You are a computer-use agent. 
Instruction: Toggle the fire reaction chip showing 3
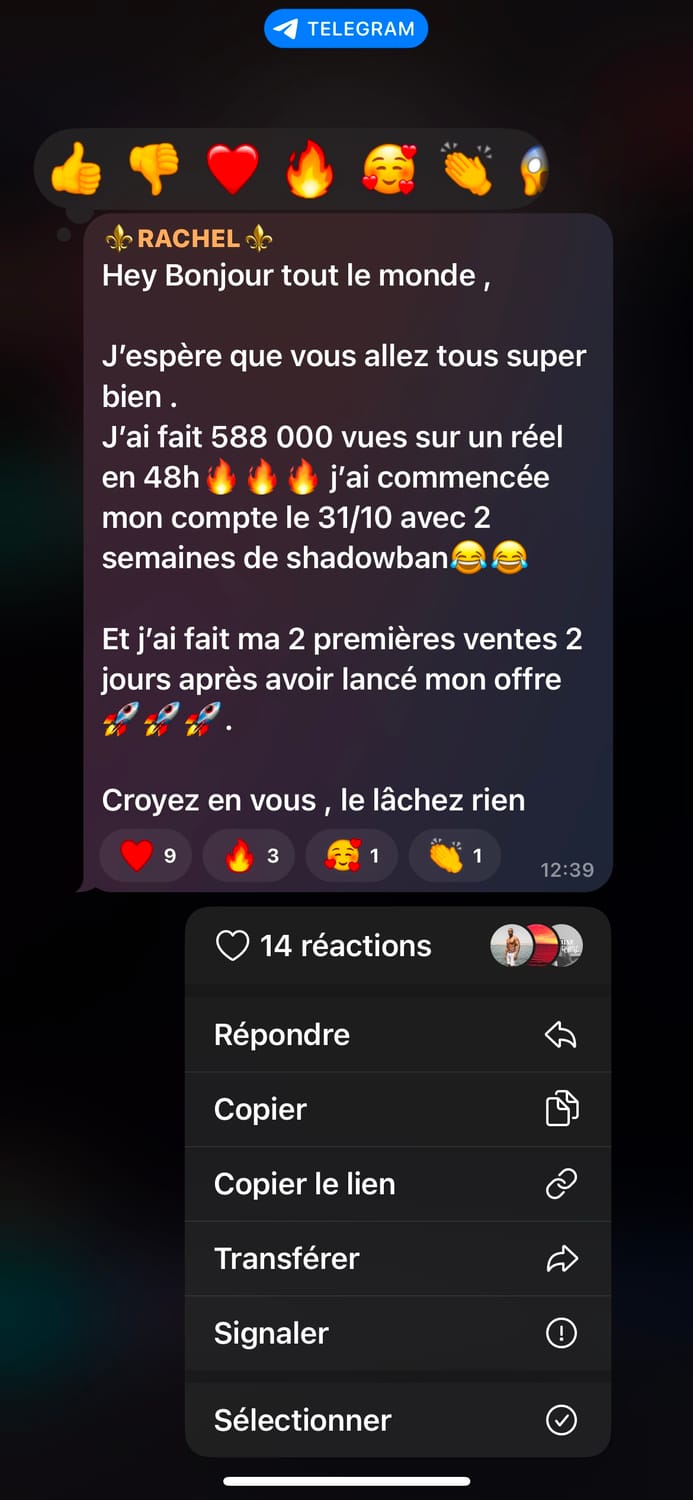[x=249, y=856]
